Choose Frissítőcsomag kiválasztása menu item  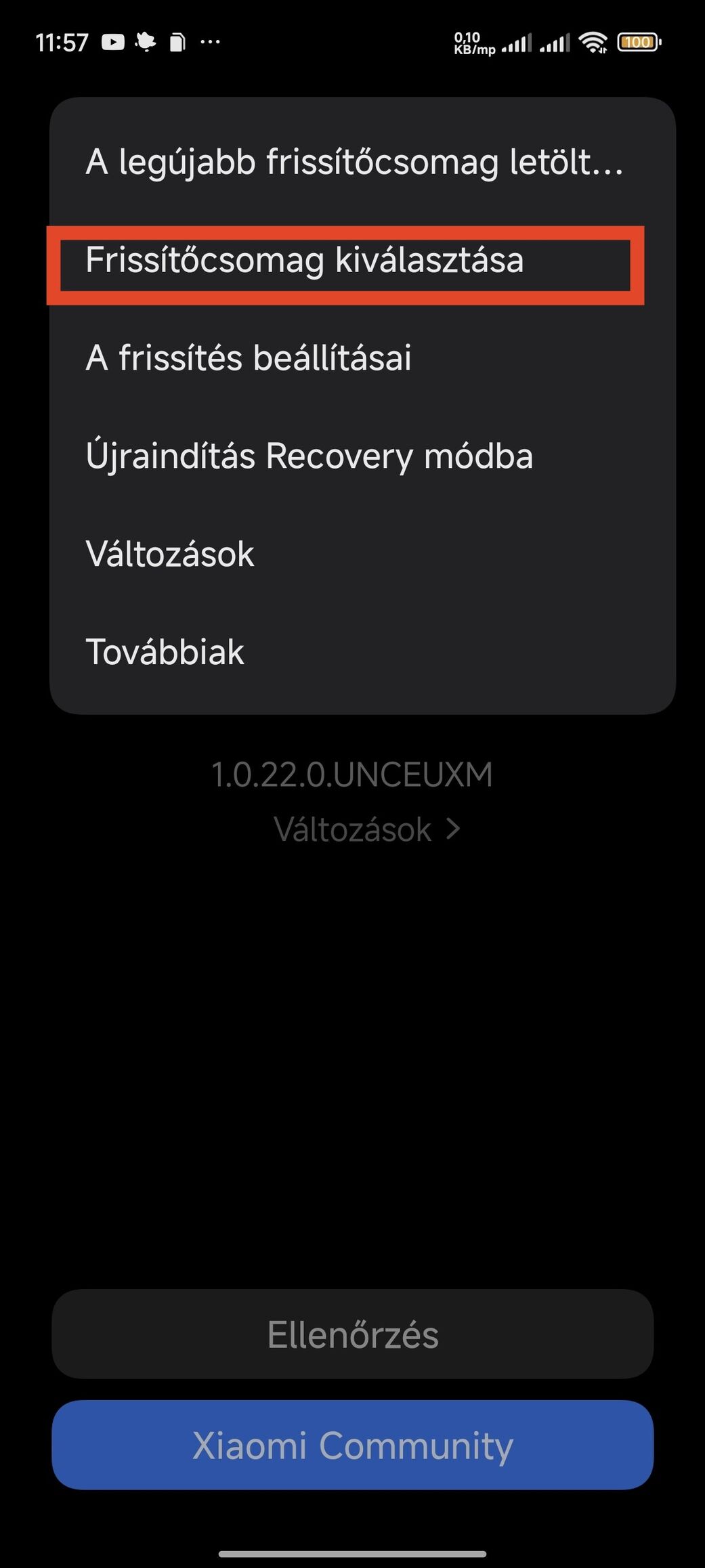[362, 260]
